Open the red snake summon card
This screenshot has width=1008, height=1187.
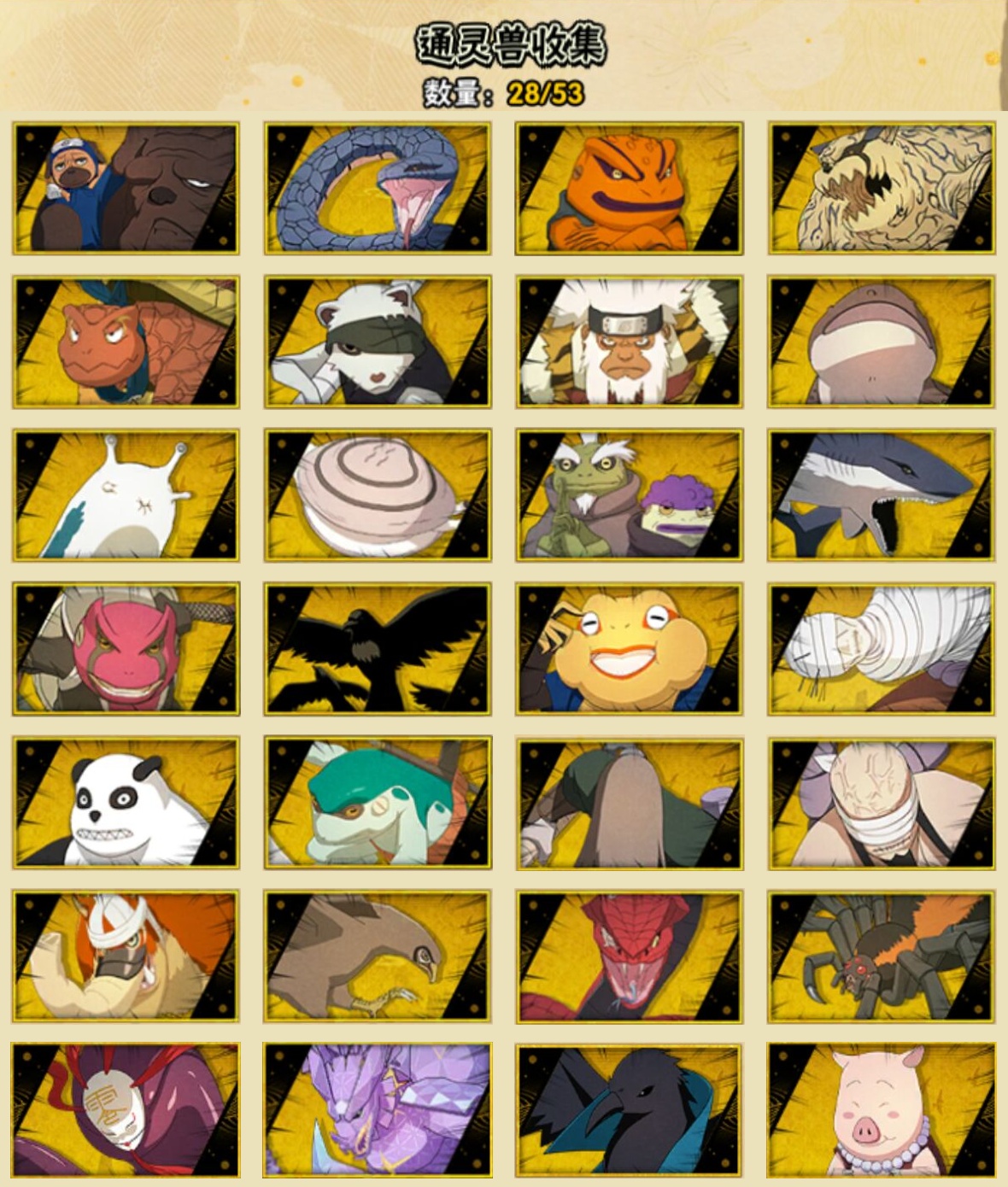pyautogui.click(x=629, y=956)
